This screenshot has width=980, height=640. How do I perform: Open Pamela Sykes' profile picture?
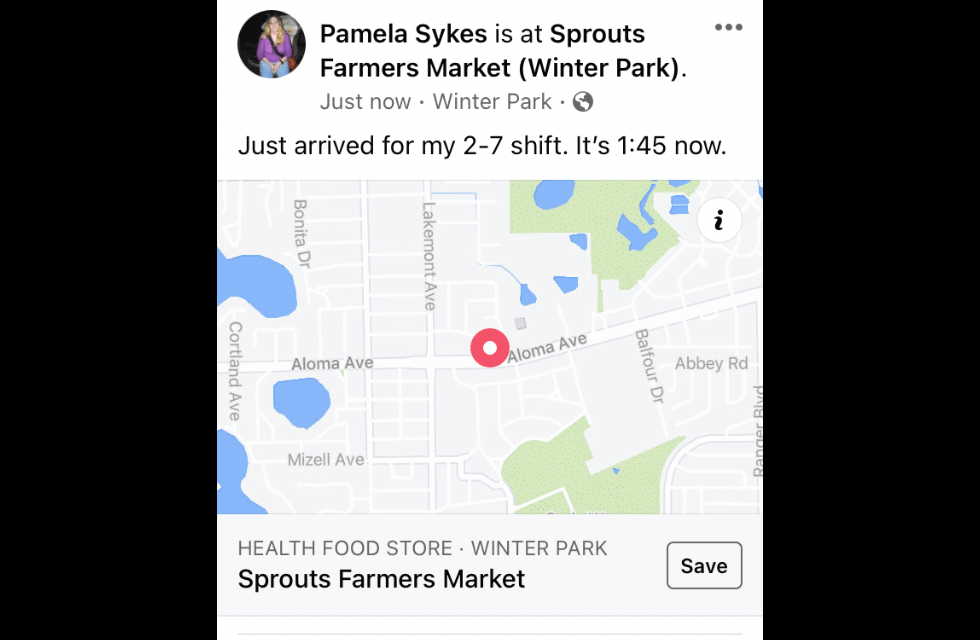point(271,45)
